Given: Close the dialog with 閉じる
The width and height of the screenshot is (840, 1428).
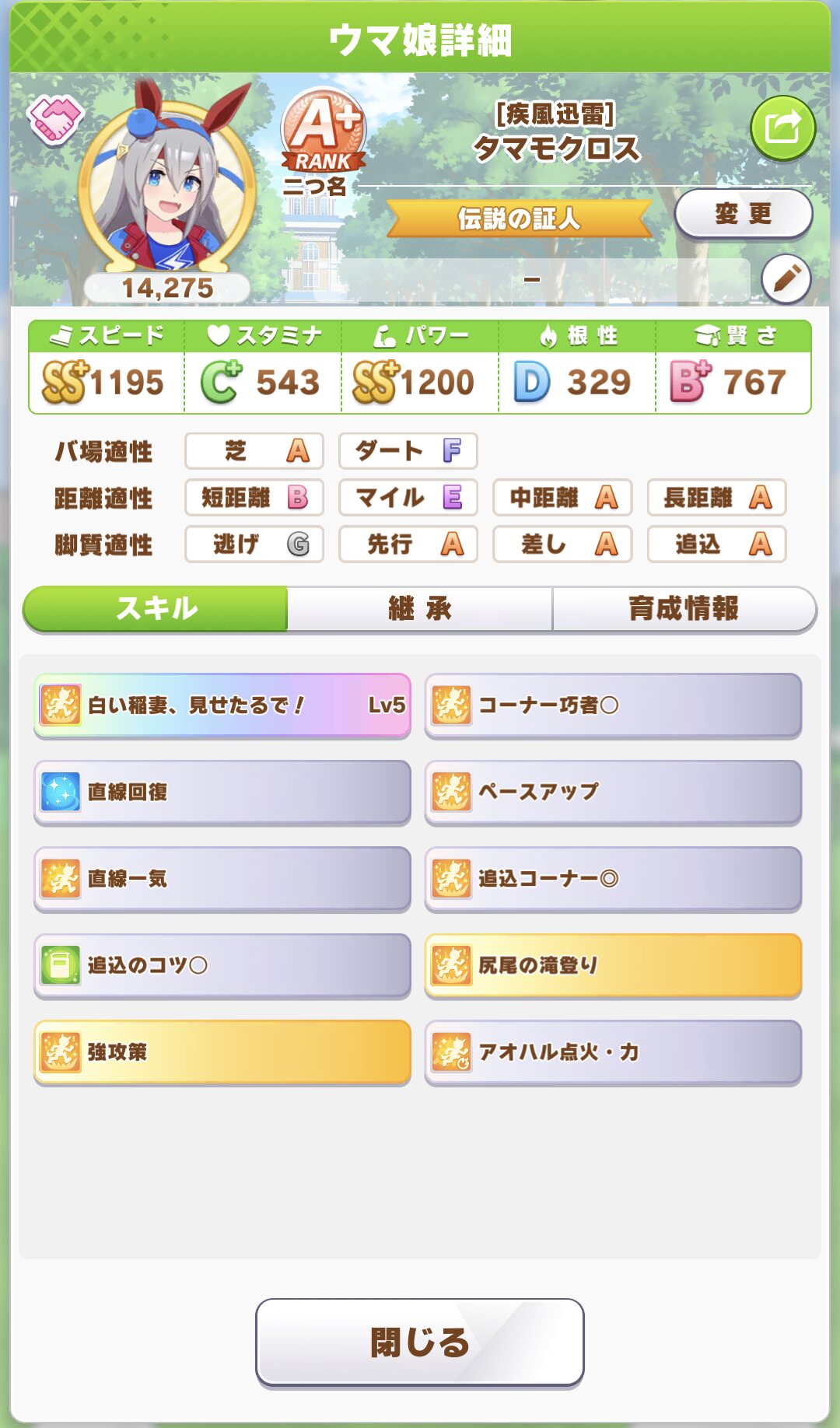Looking at the screenshot, I should click(x=420, y=1342).
